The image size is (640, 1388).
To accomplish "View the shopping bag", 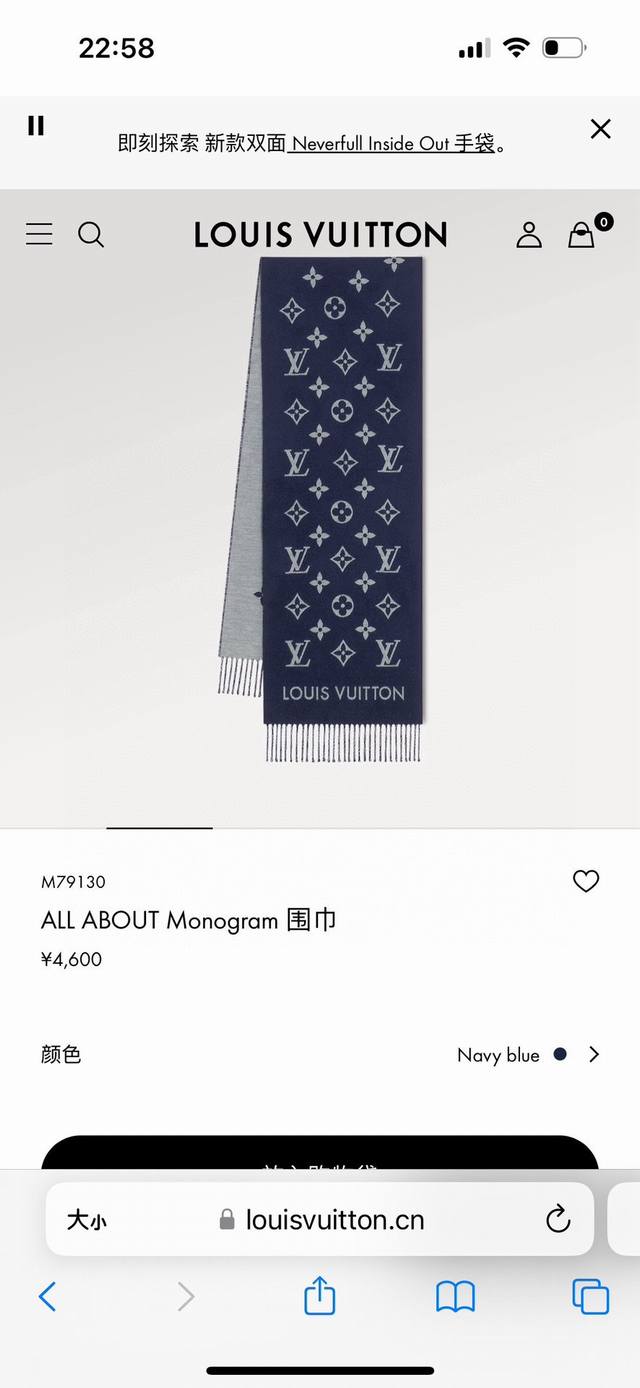I will (581, 235).
